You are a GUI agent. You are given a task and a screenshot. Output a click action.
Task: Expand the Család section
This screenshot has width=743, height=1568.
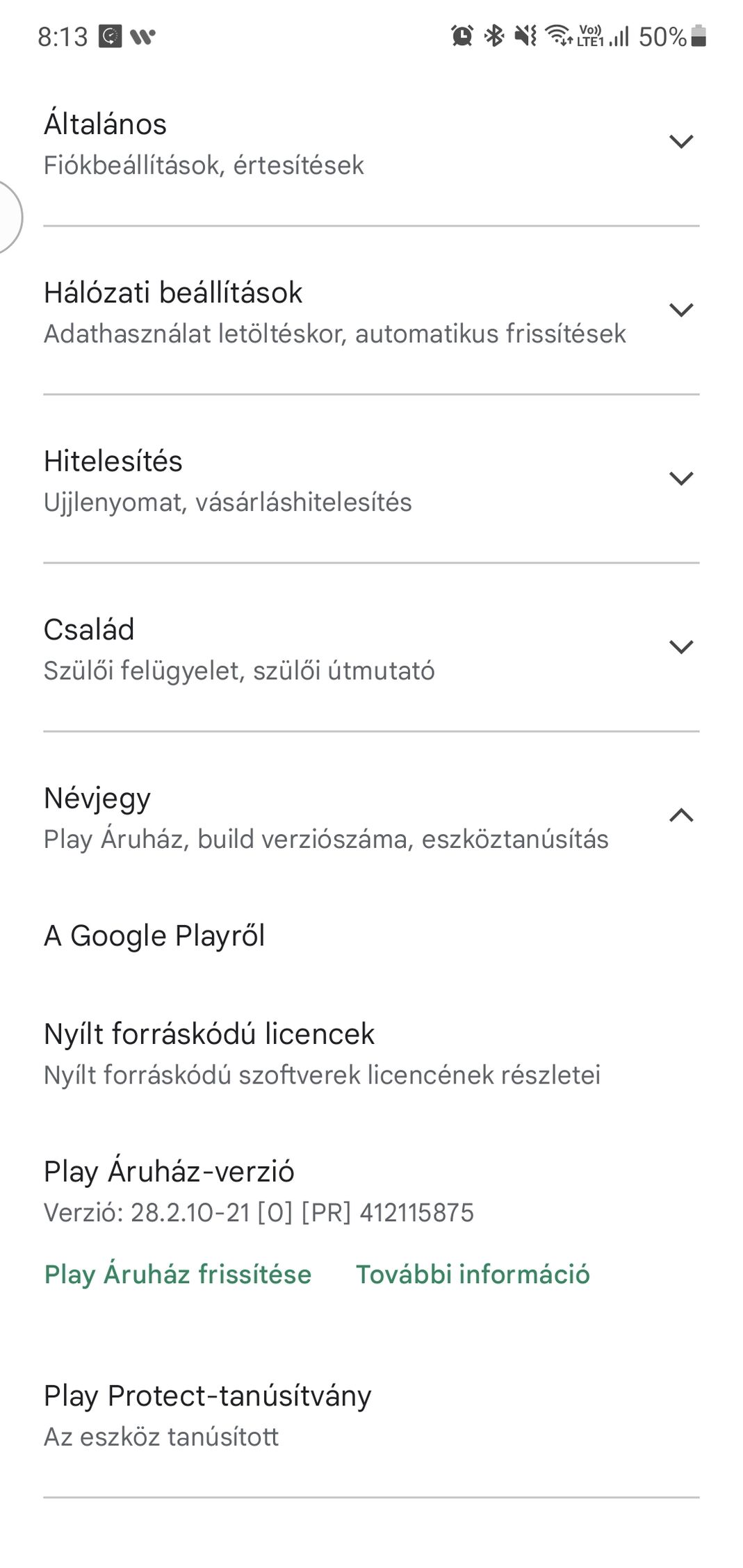pyautogui.click(x=371, y=648)
